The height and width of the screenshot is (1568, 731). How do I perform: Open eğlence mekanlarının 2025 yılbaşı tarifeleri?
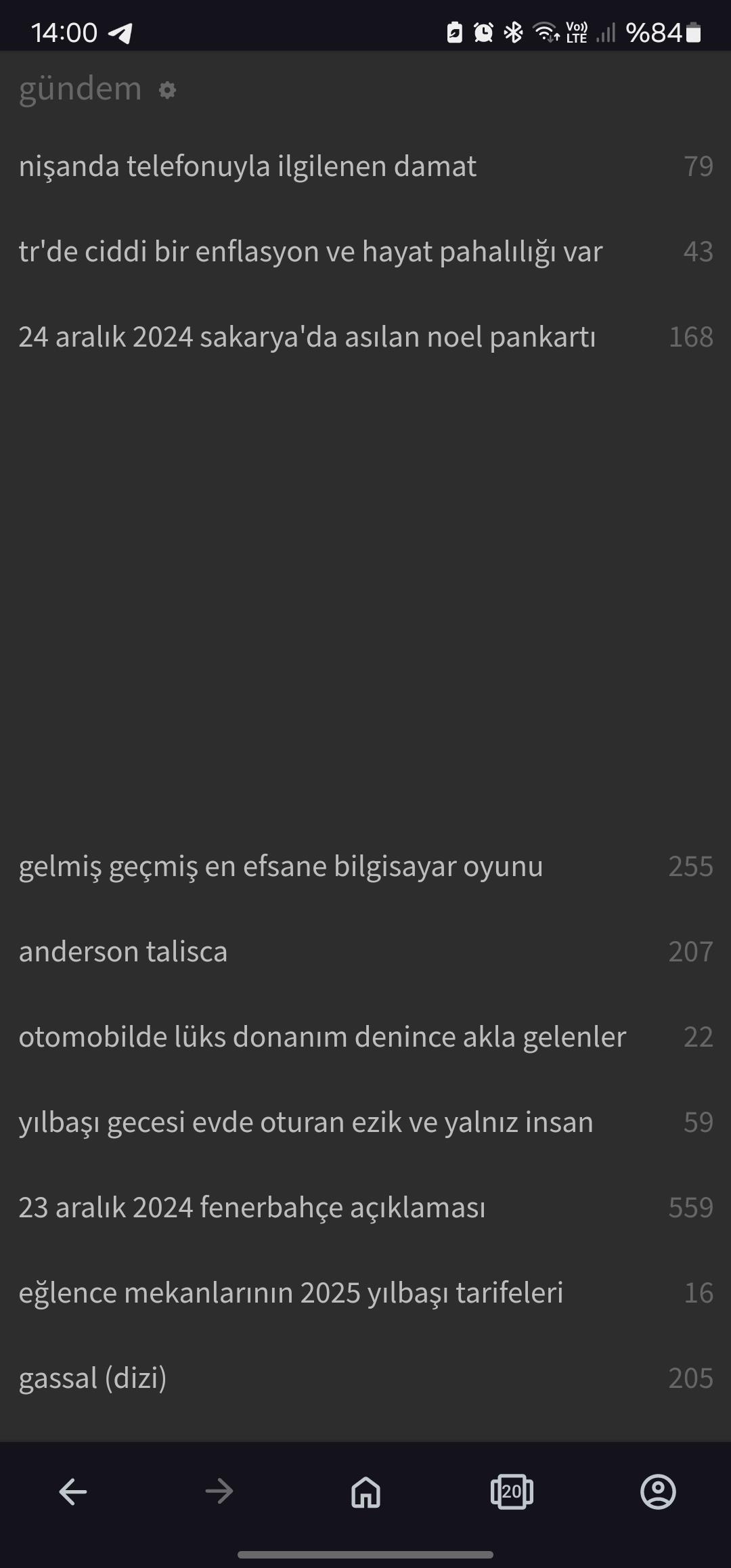(x=290, y=1293)
